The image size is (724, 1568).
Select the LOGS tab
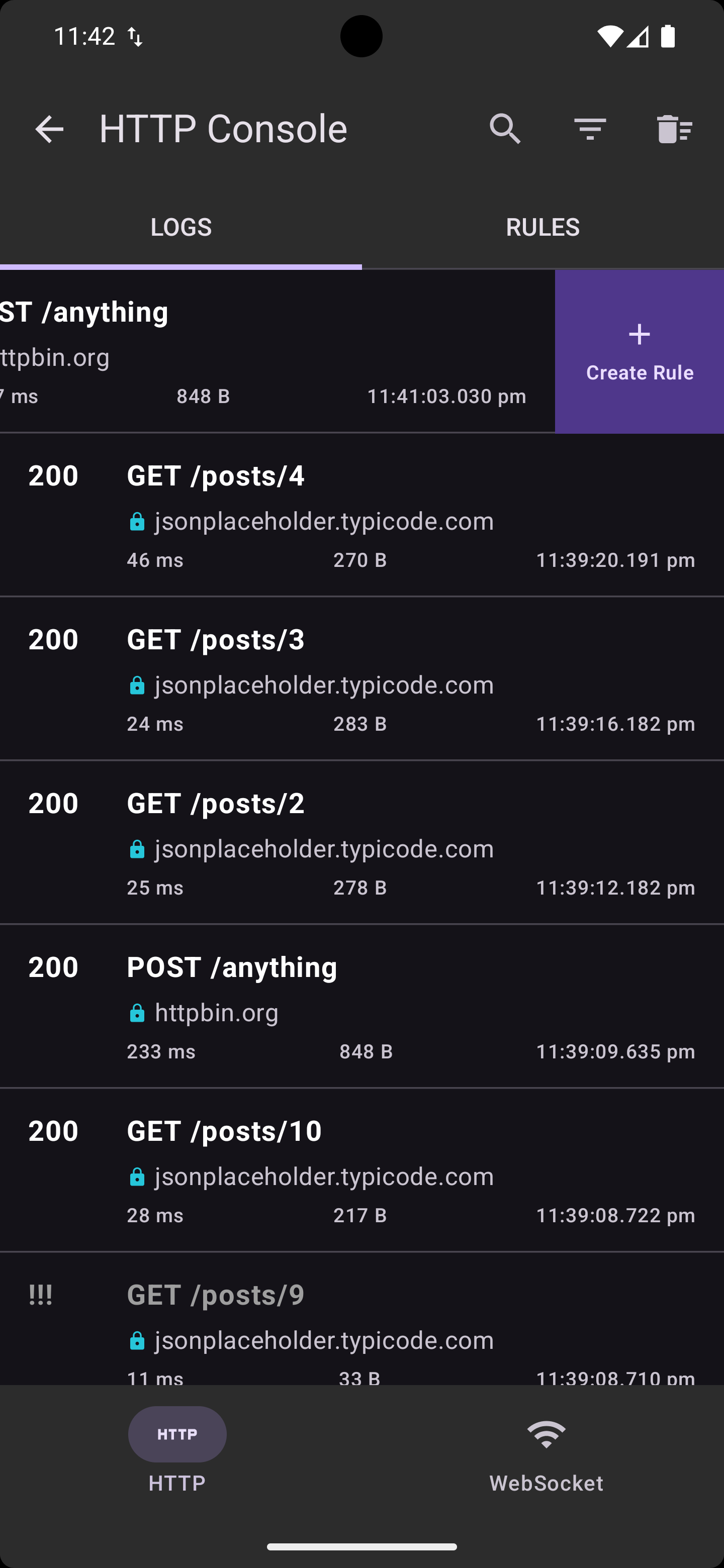click(x=181, y=227)
